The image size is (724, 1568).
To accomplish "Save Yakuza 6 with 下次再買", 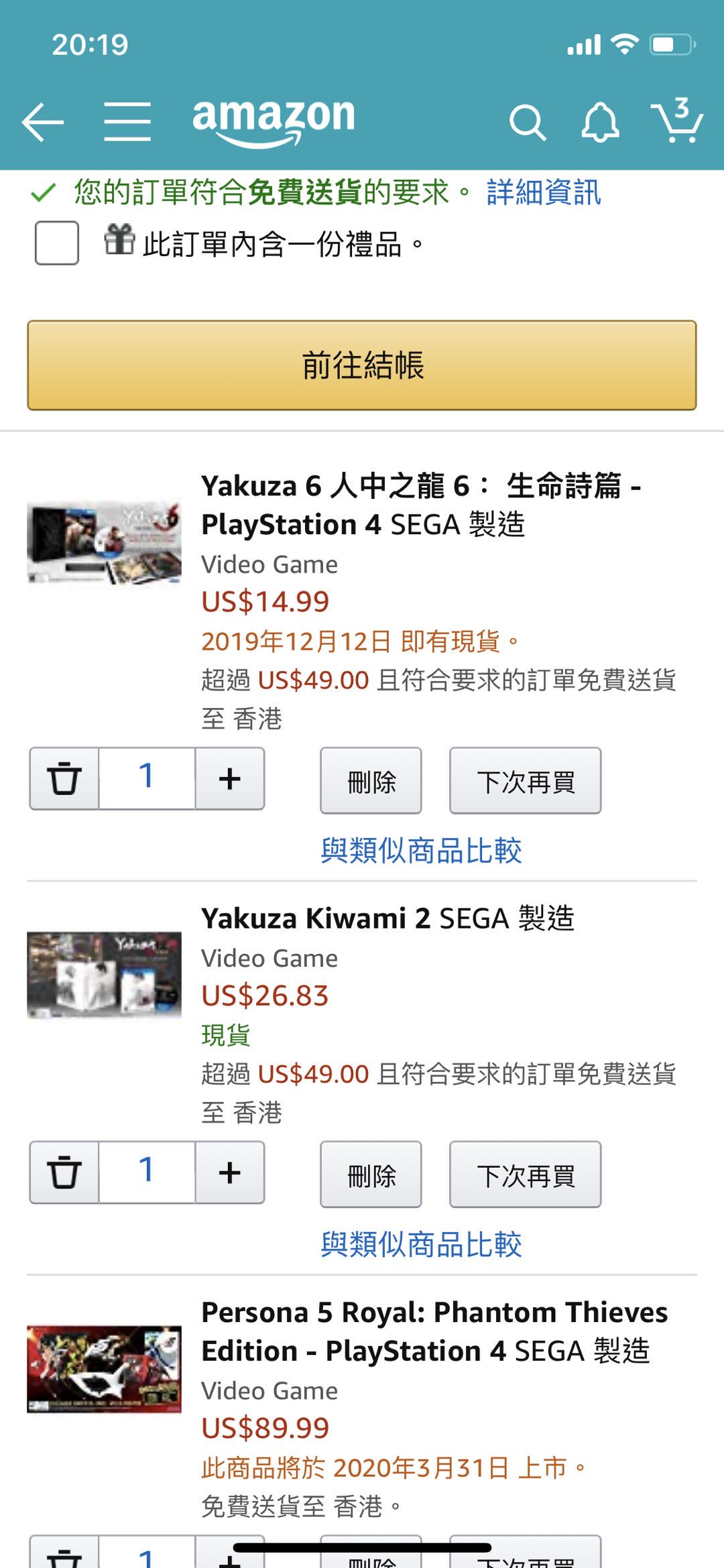I will tap(525, 781).
